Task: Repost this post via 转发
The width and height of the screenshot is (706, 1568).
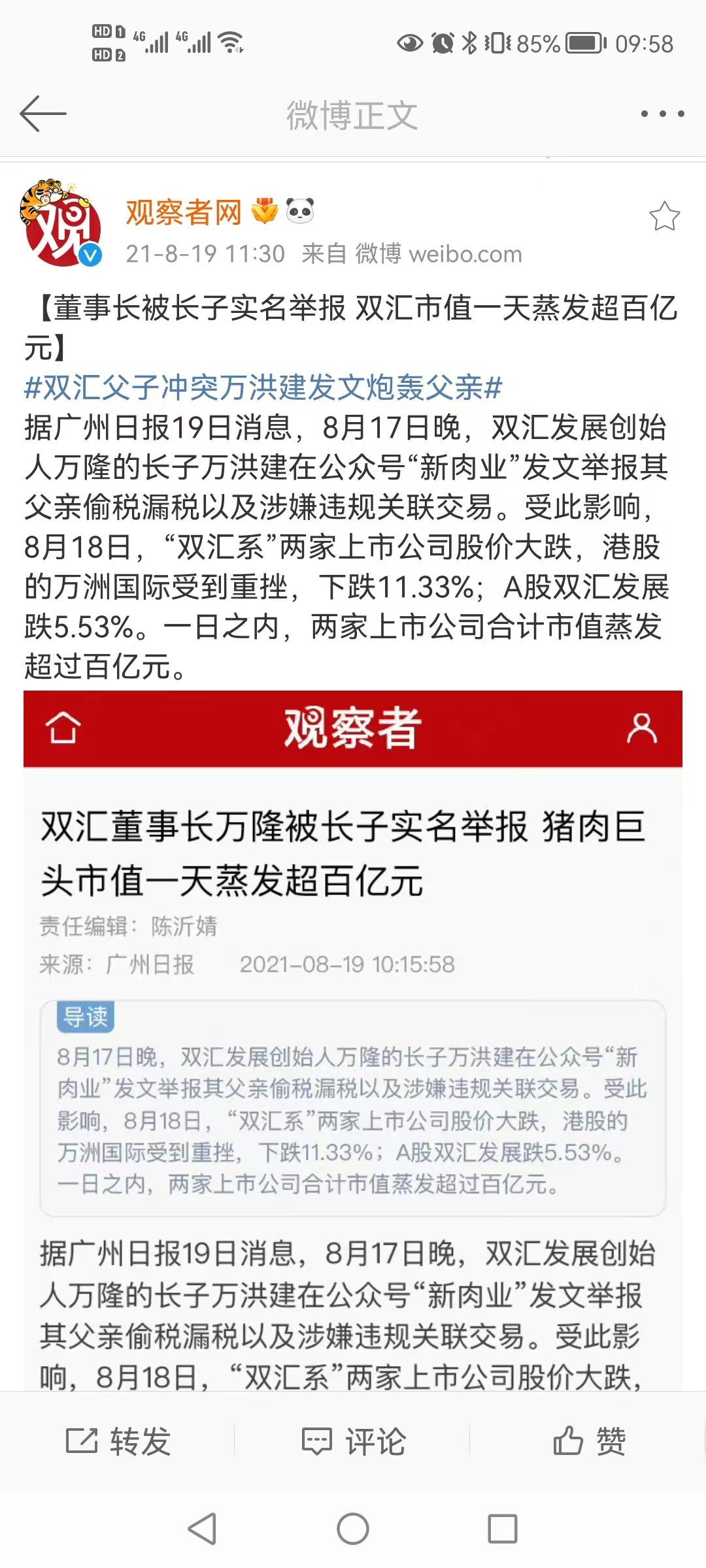Action: [118, 1441]
